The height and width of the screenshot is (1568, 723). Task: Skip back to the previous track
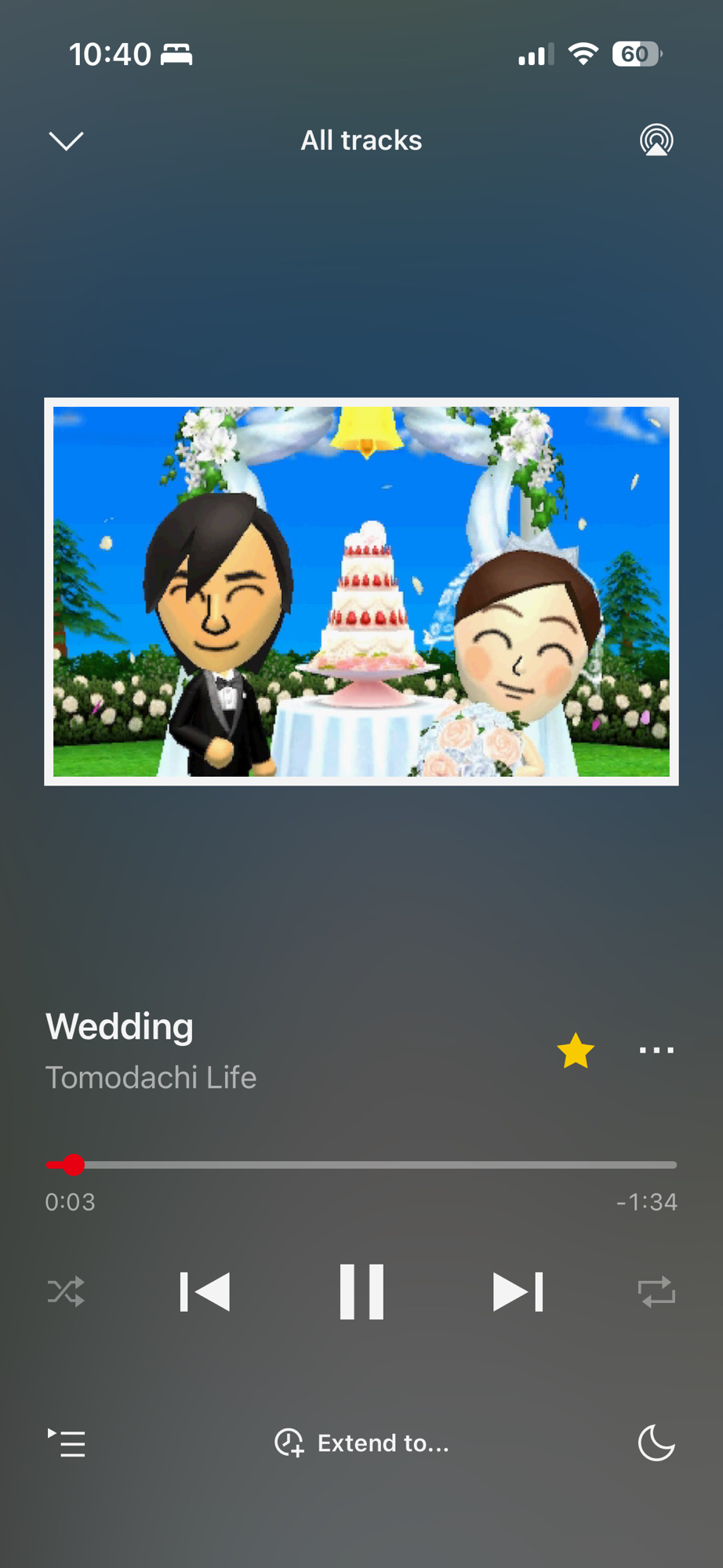pos(205,1292)
